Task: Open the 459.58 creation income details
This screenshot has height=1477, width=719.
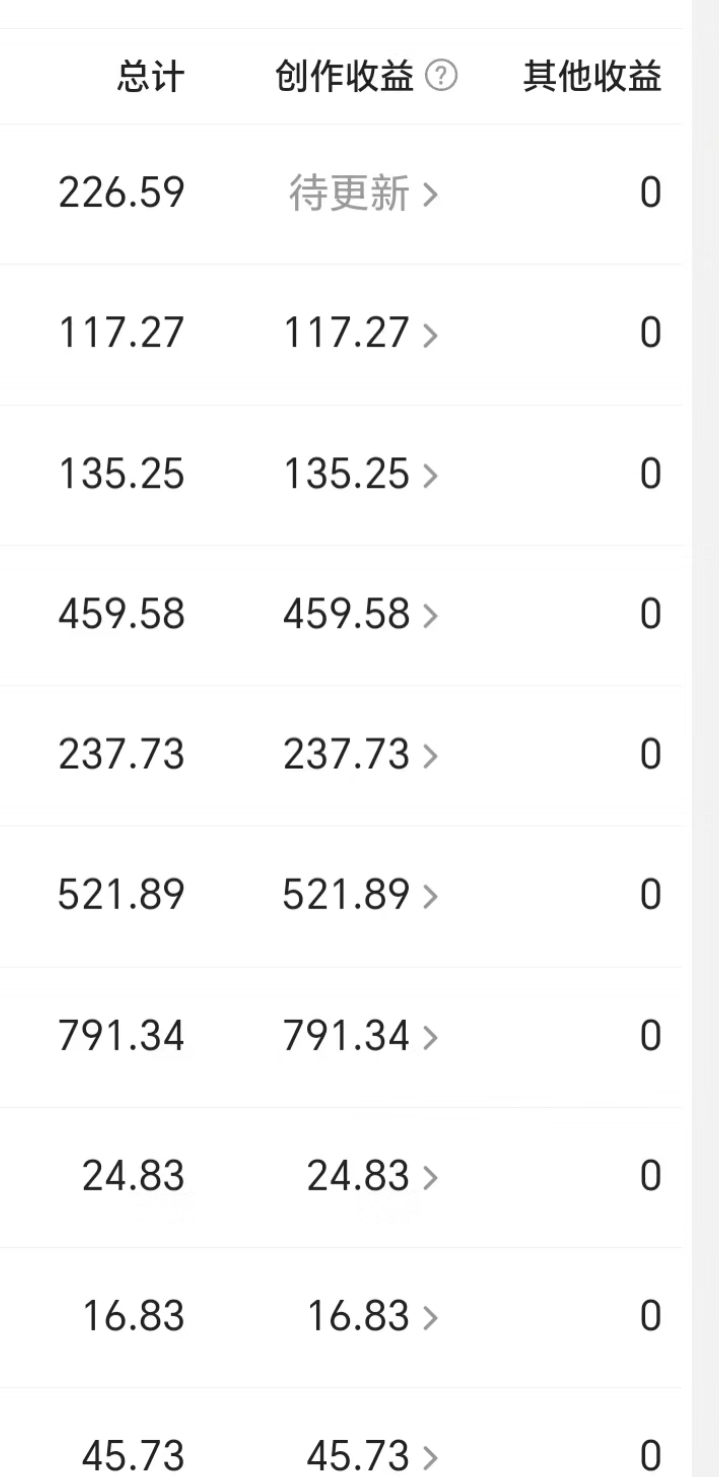Action: tap(360, 614)
